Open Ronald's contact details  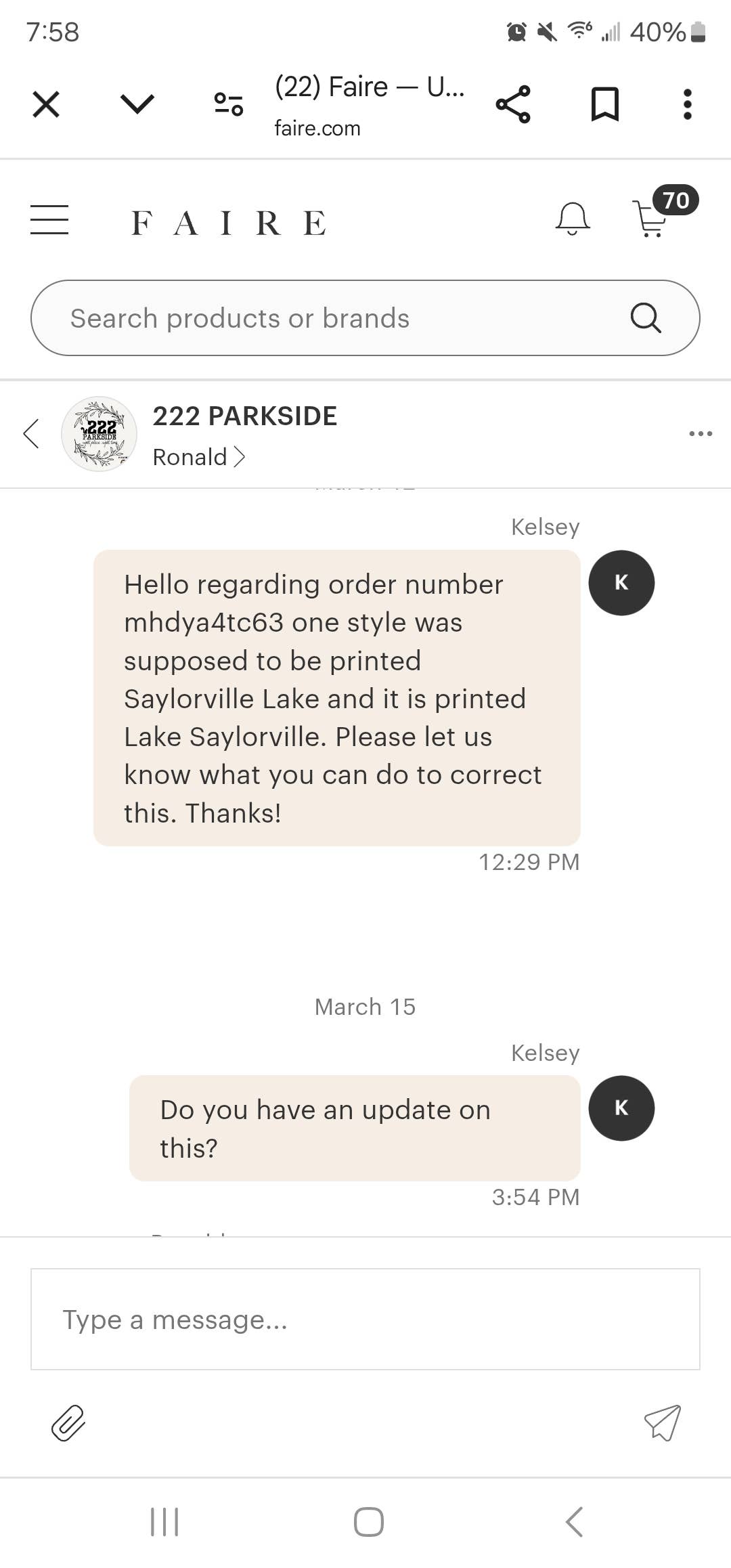point(198,457)
